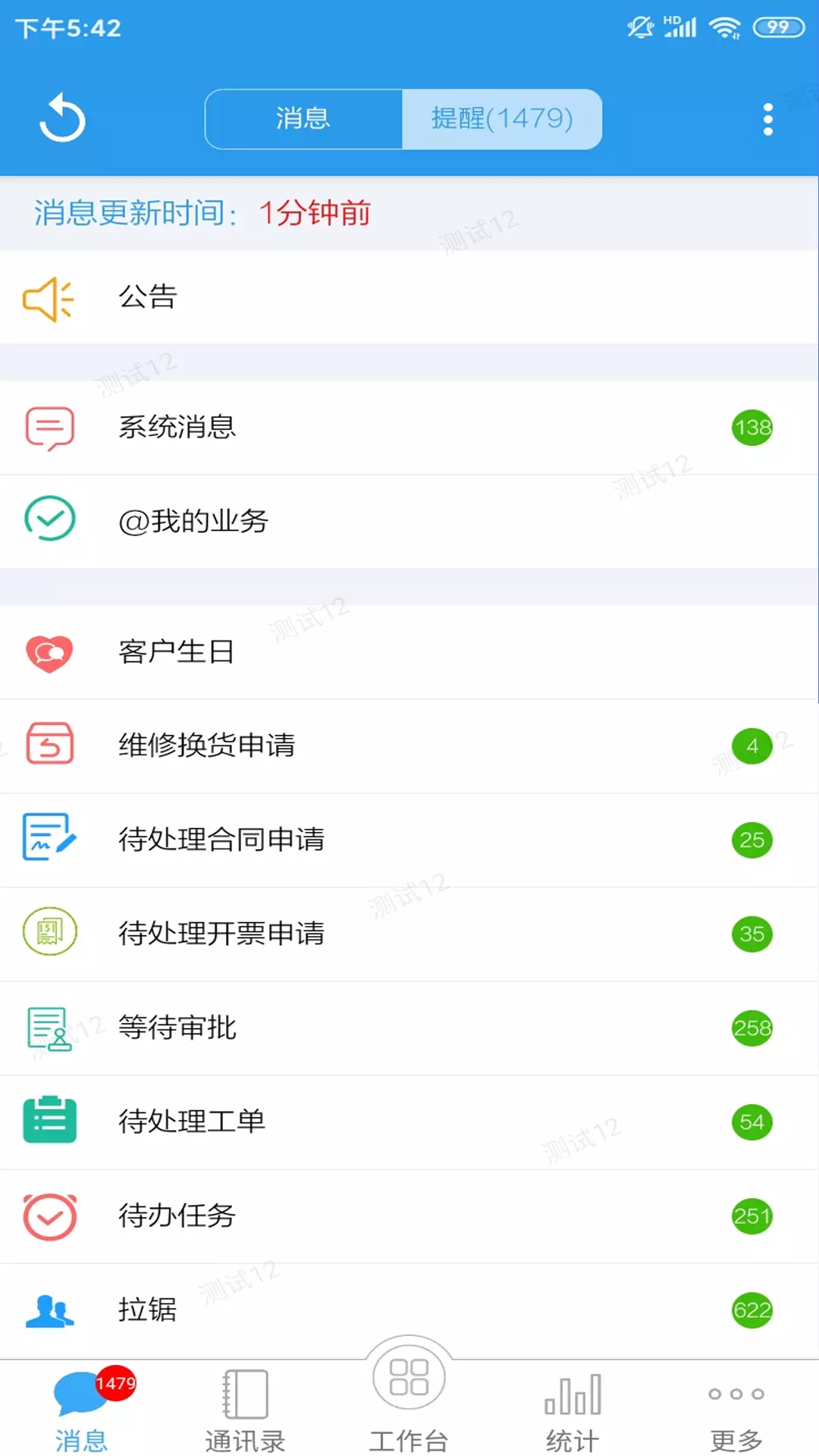Open the 公告 row
This screenshot has width=819, height=1456.
[x=409, y=297]
